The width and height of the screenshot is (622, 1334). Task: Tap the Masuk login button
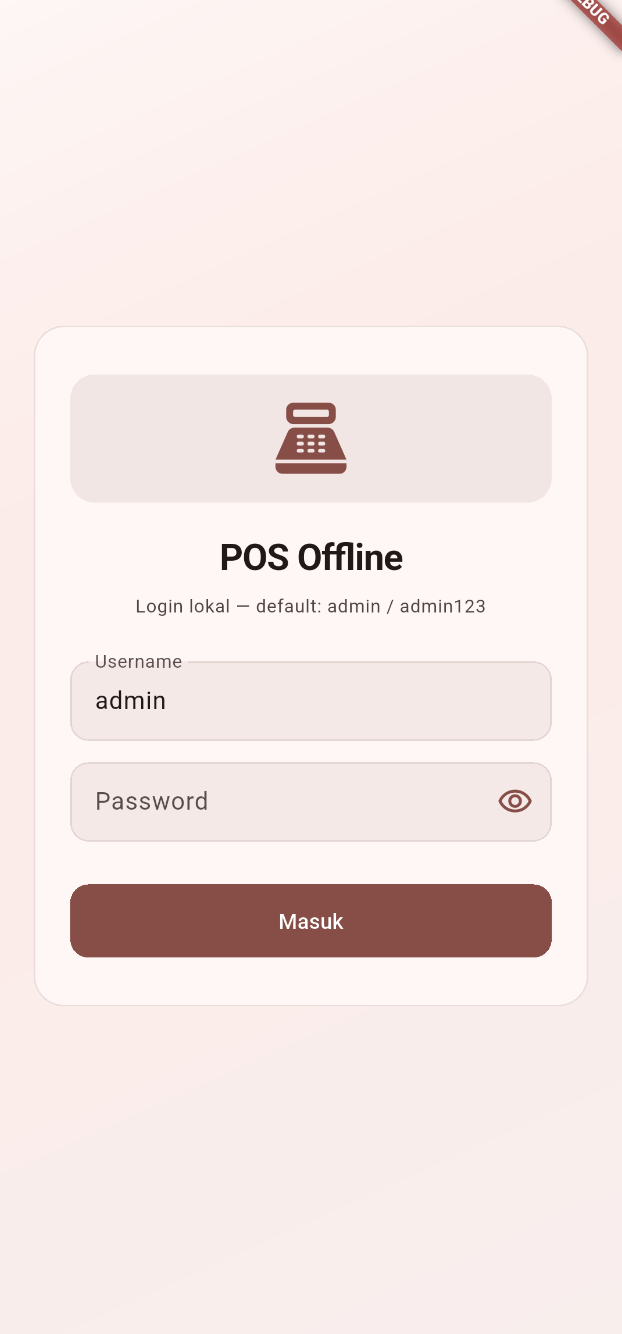click(x=310, y=921)
